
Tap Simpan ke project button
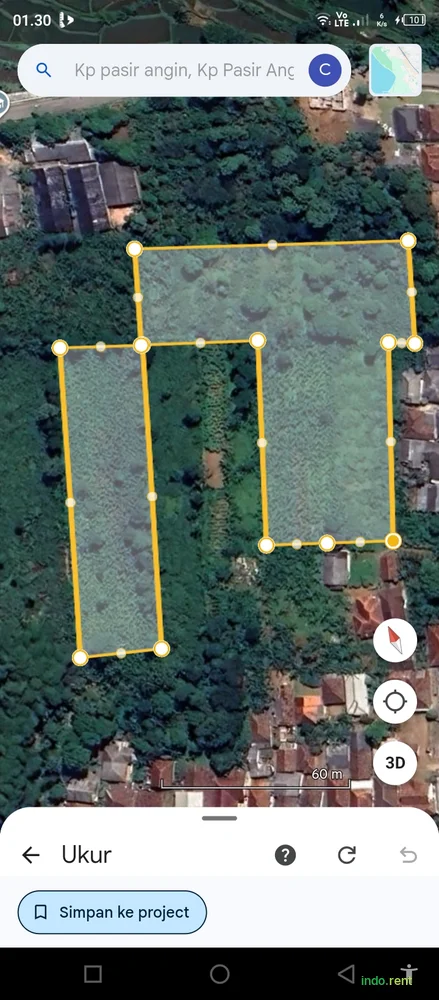[x=112, y=912]
